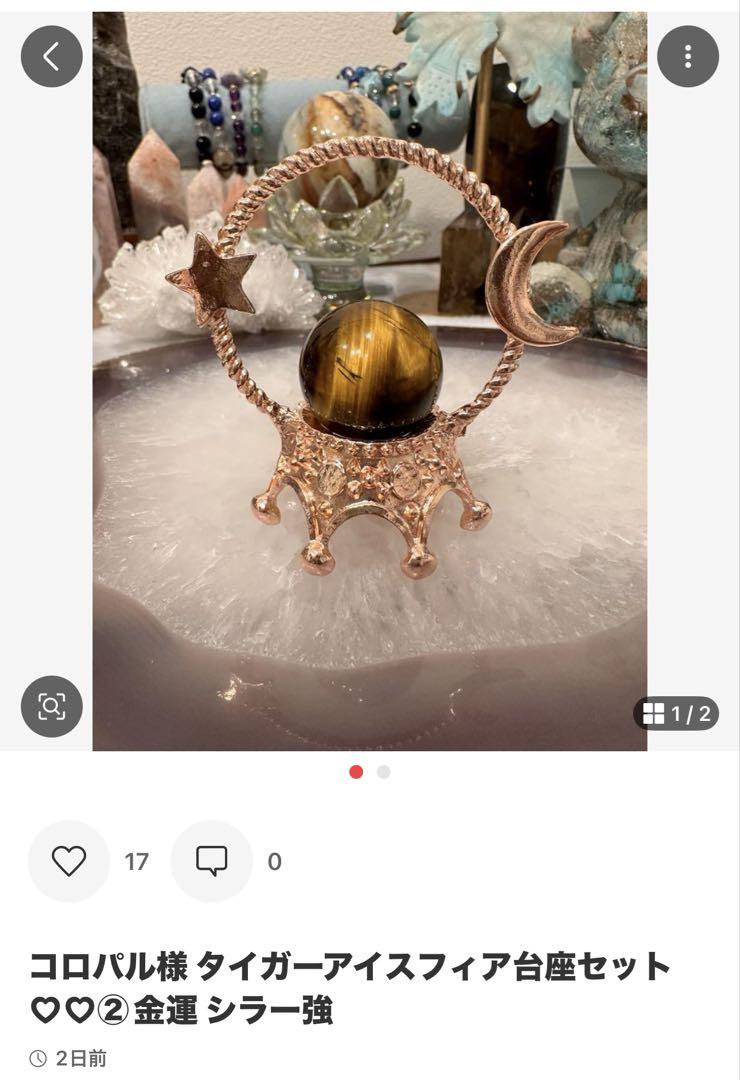Open comments with the speech bubble
740x1080 pixels.
pos(211,861)
